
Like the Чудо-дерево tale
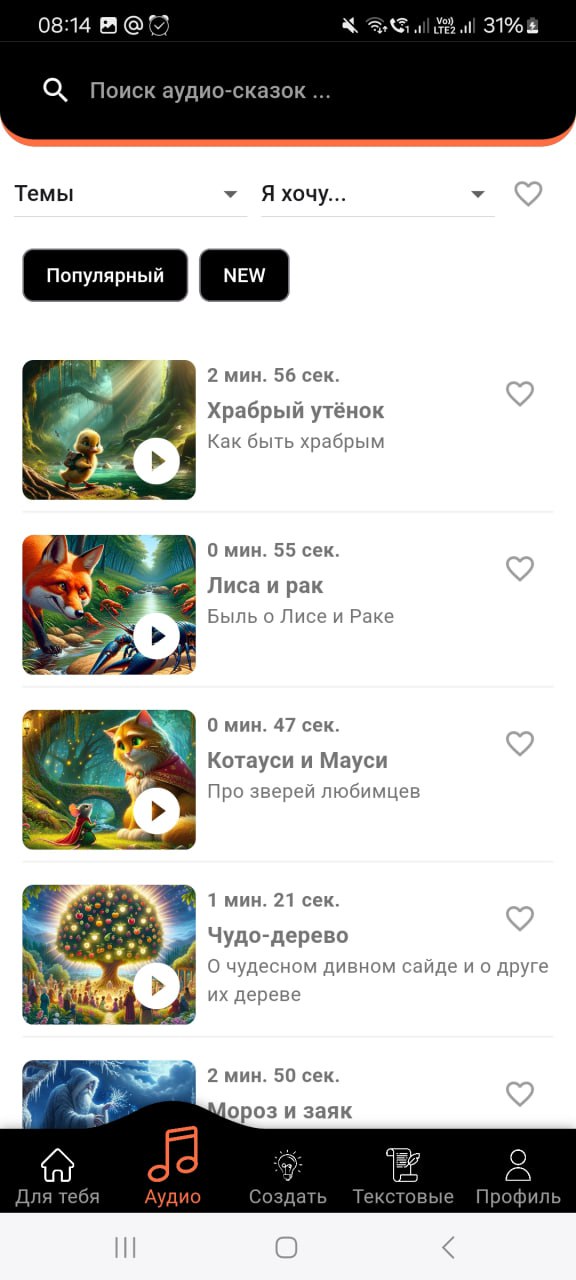[x=520, y=918]
